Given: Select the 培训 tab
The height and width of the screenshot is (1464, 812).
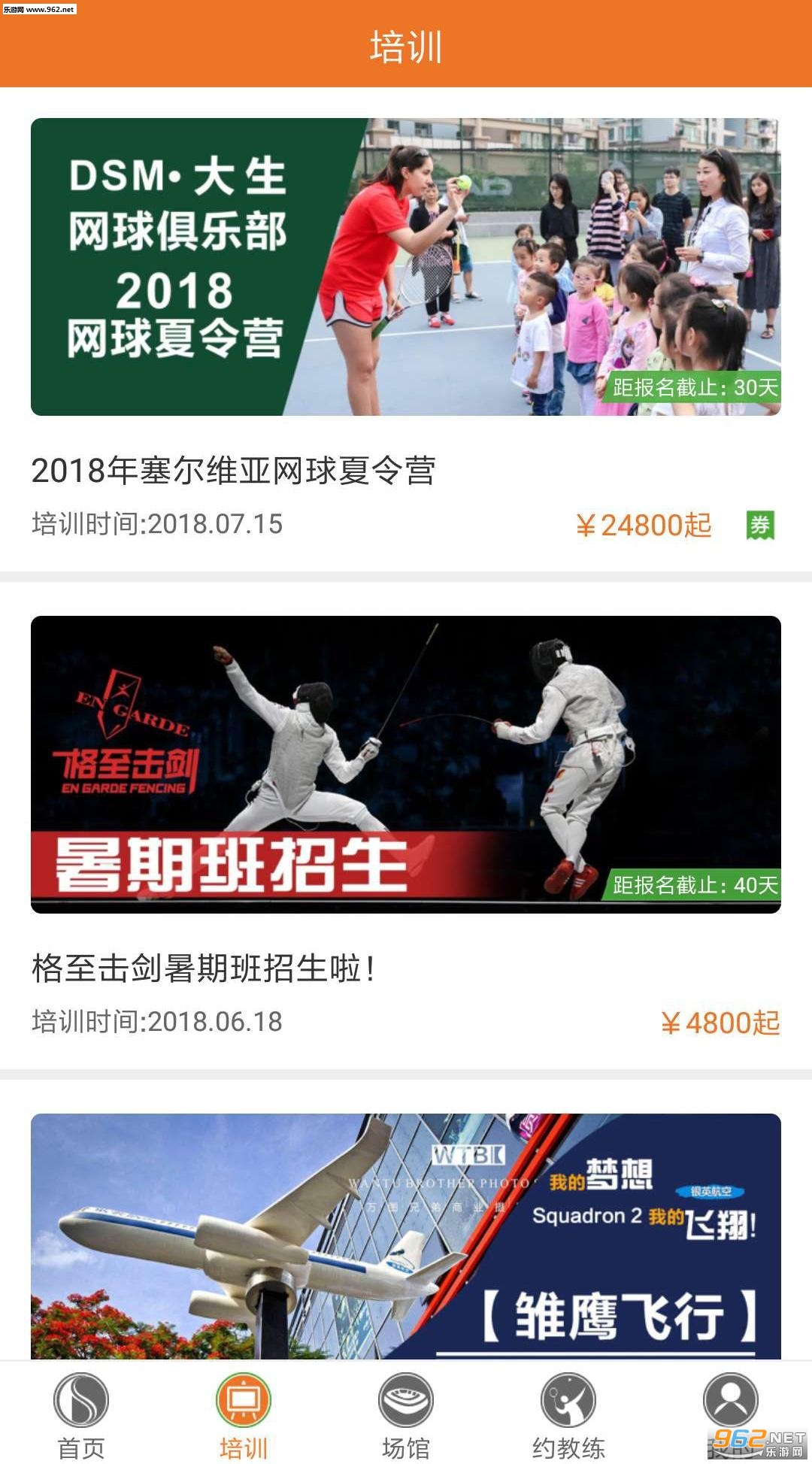Looking at the screenshot, I should coord(244,1414).
